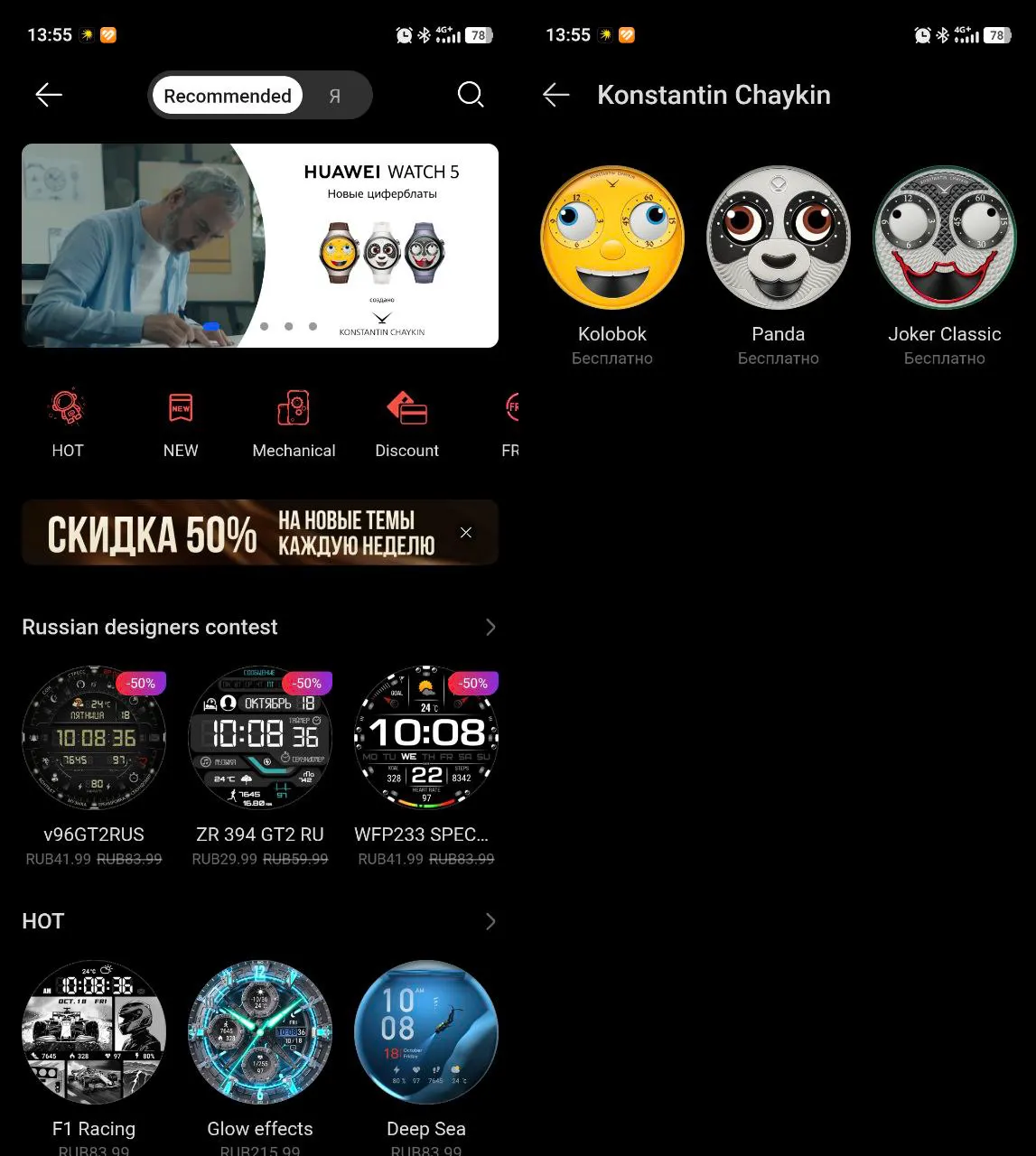Open the F1 Racing watch face

(x=94, y=1032)
